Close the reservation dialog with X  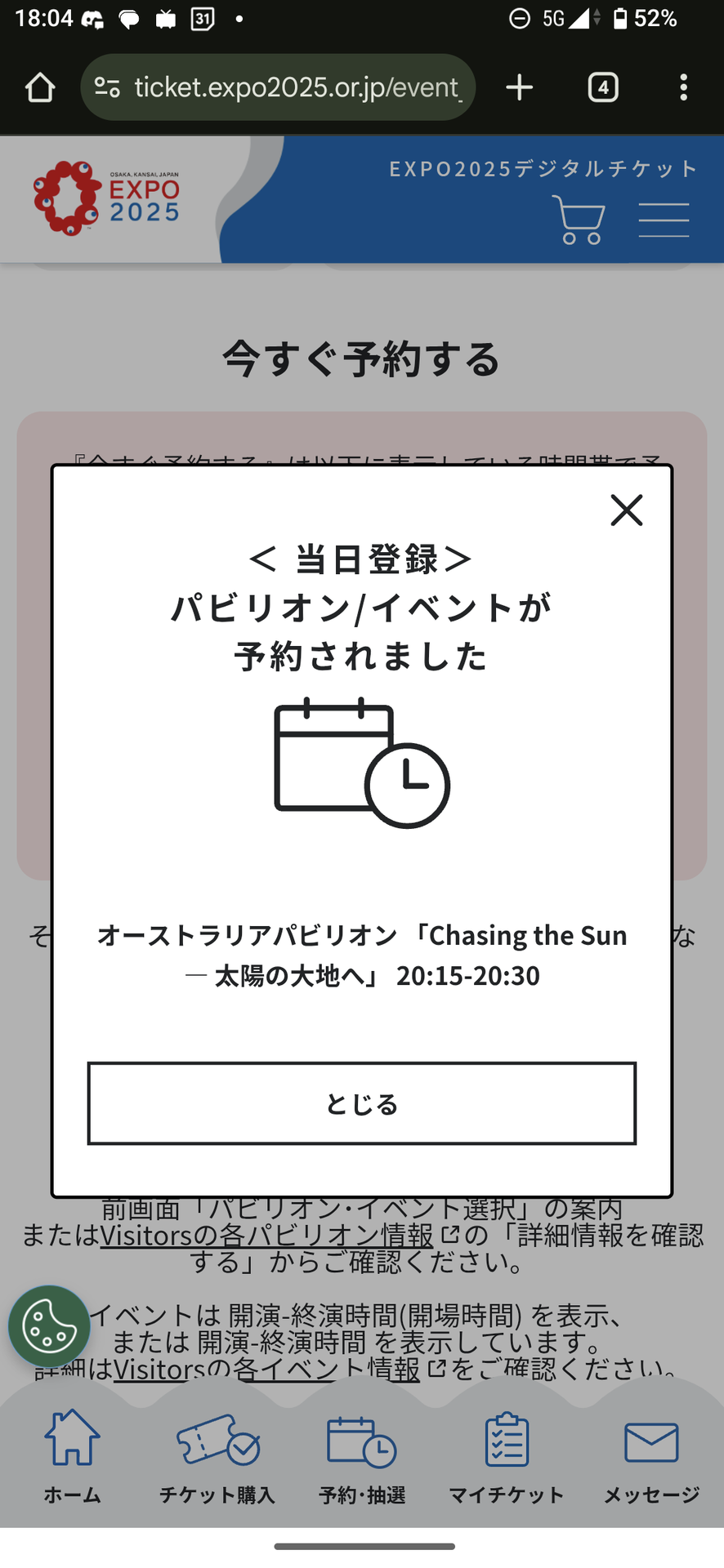point(626,510)
